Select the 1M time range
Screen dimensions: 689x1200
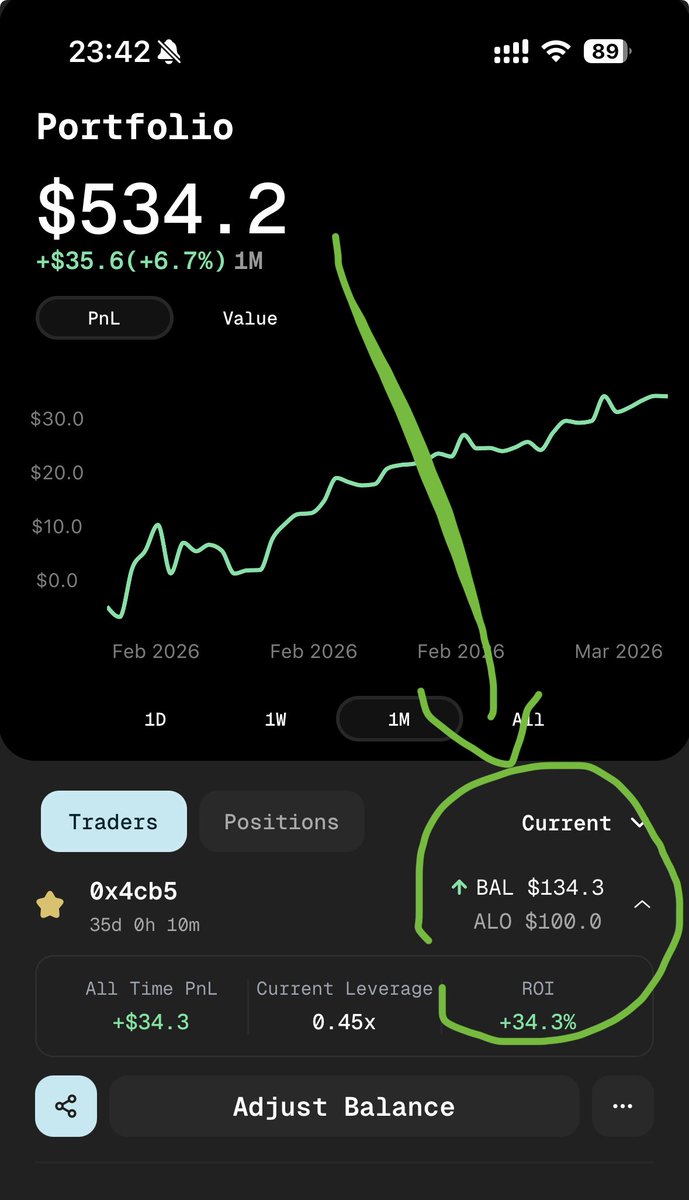(399, 719)
